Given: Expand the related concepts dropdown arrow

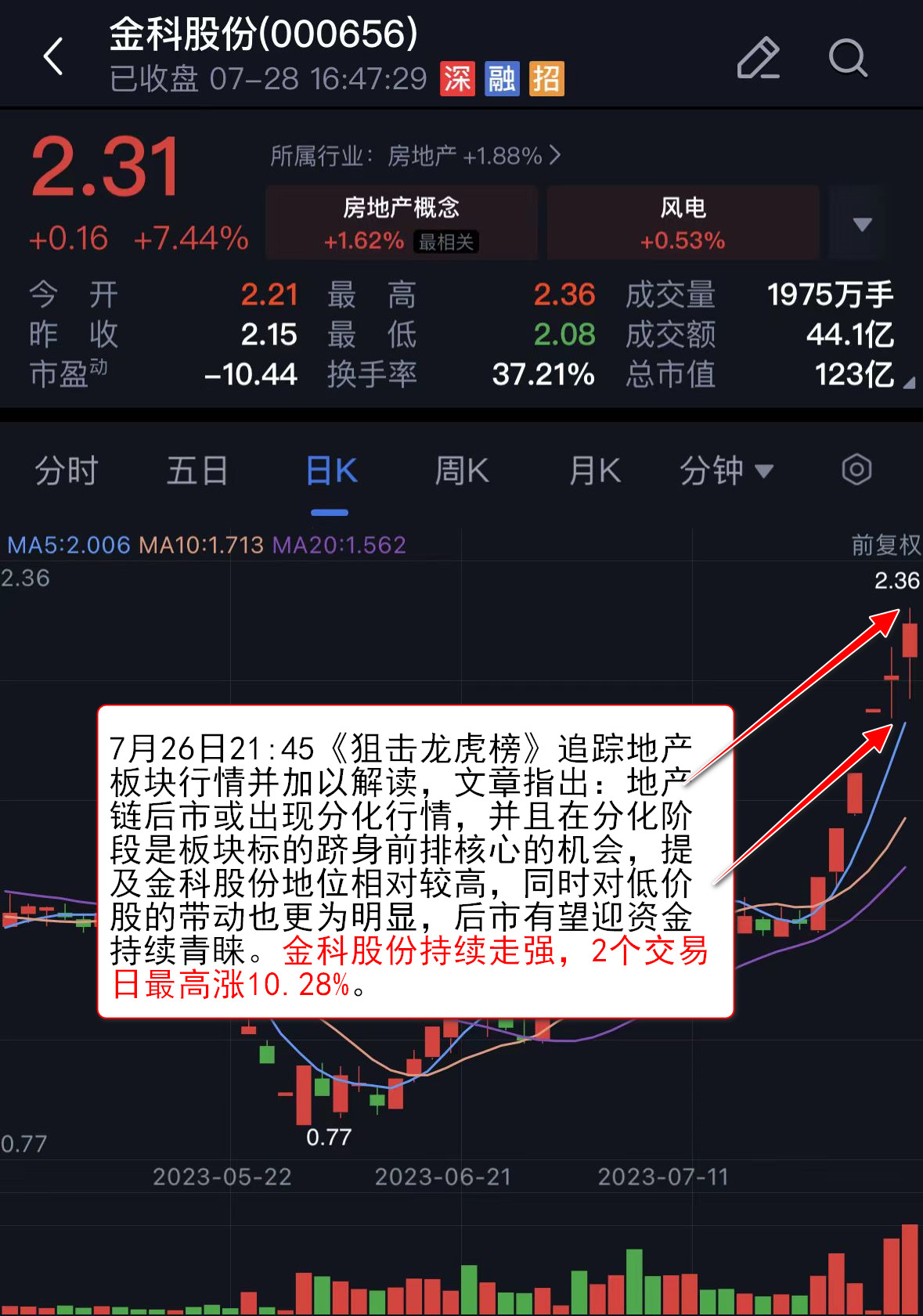Looking at the screenshot, I should [x=862, y=224].
